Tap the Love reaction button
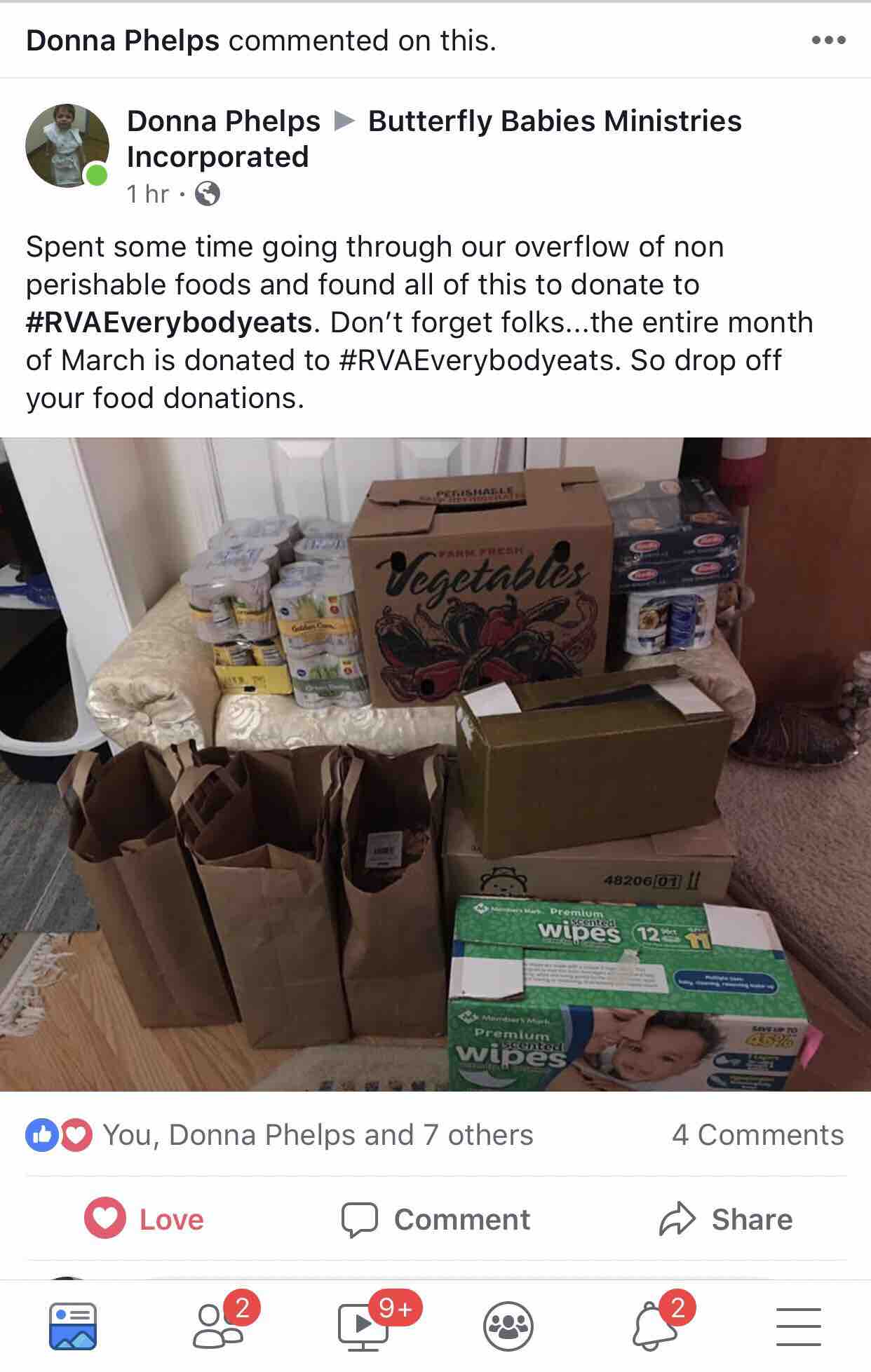871x1372 pixels. click(144, 1220)
